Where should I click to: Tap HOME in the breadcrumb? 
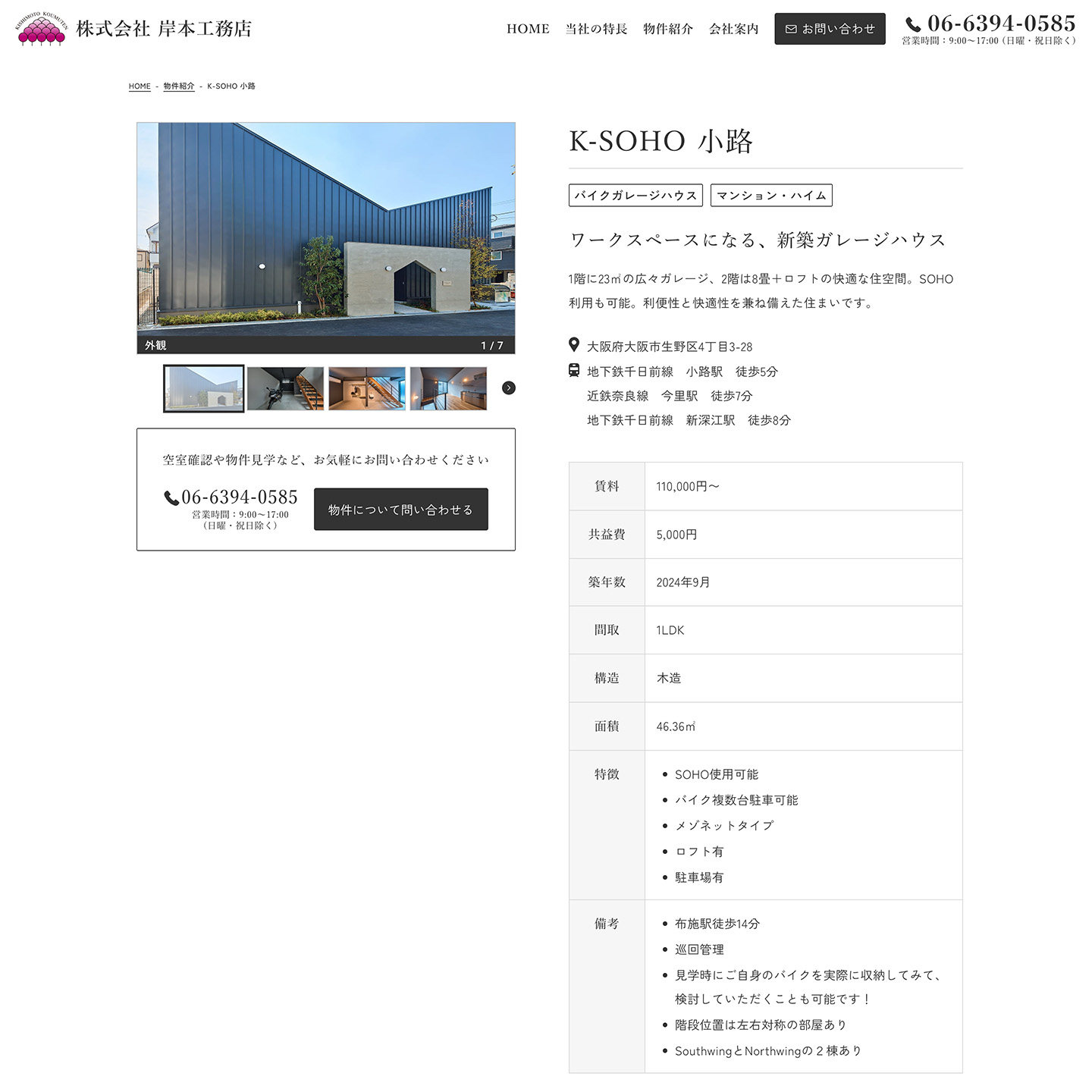click(140, 86)
